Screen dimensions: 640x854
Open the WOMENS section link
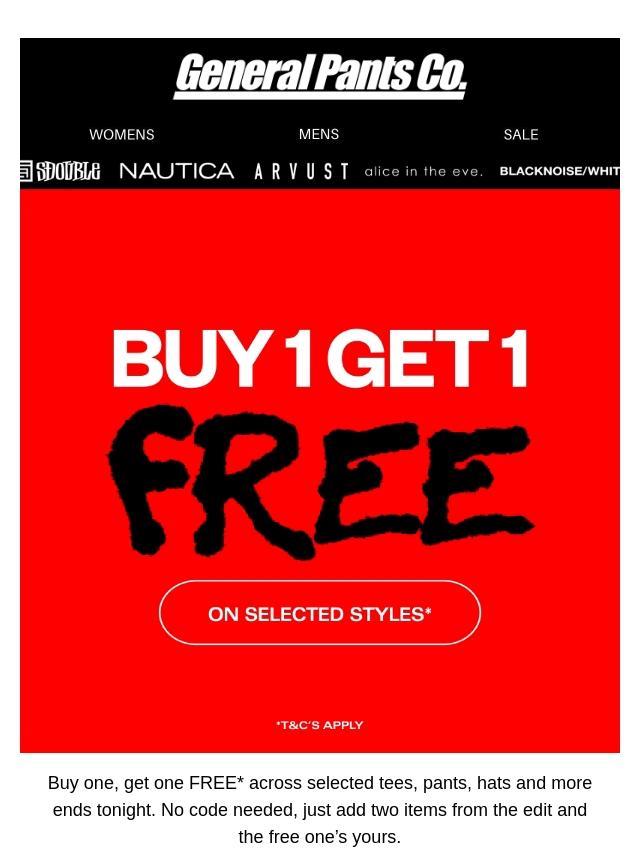(x=122, y=135)
